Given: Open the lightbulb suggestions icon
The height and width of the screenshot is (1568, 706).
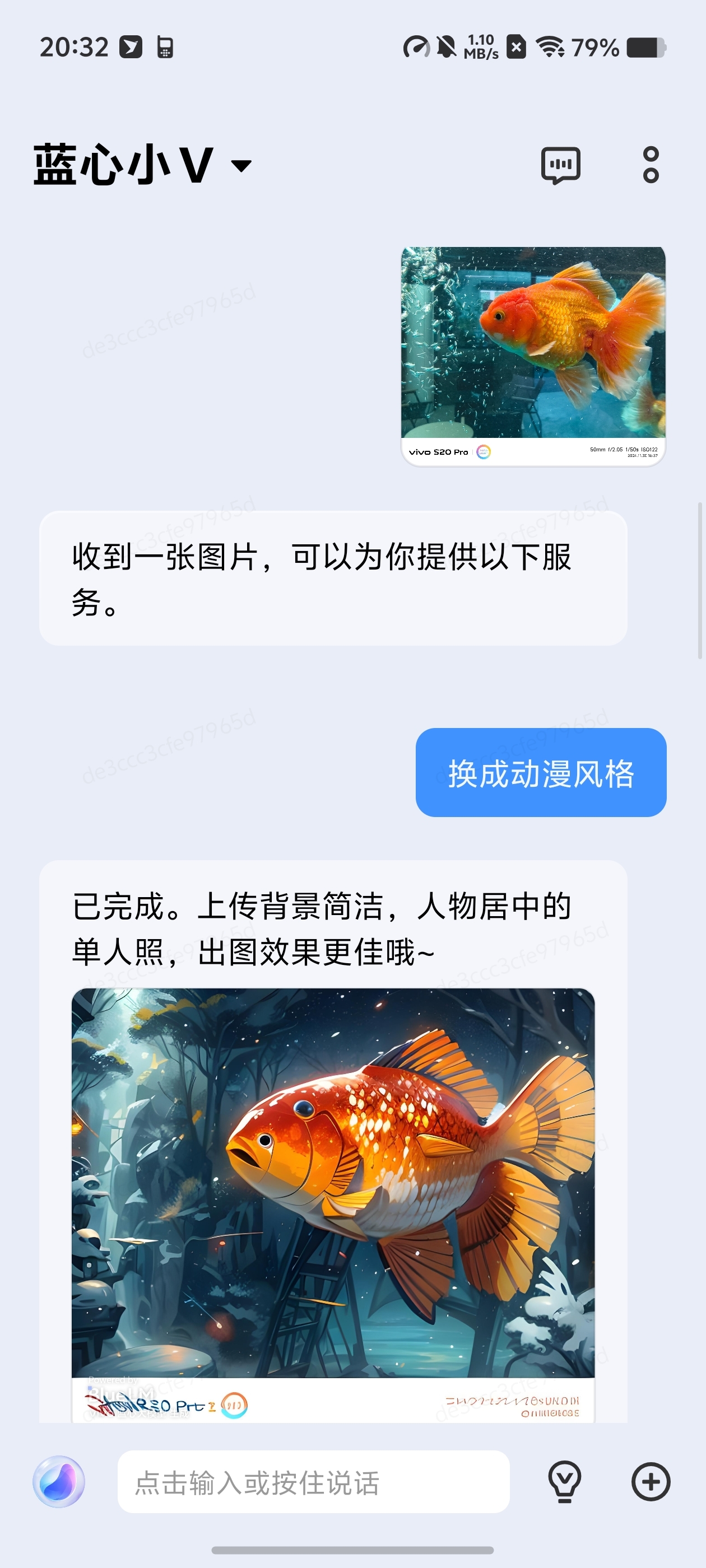Looking at the screenshot, I should [565, 1482].
